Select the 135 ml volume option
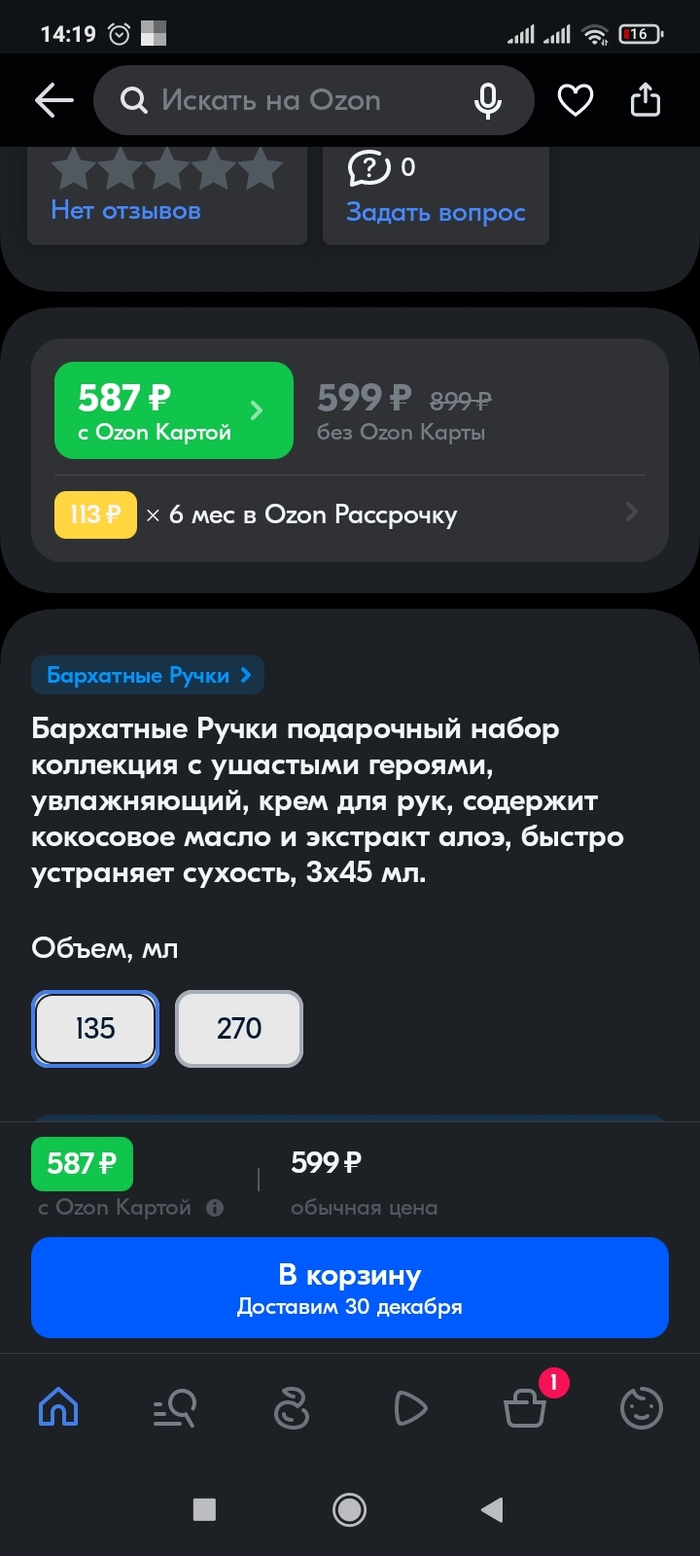The height and width of the screenshot is (1556, 700). click(x=95, y=1028)
